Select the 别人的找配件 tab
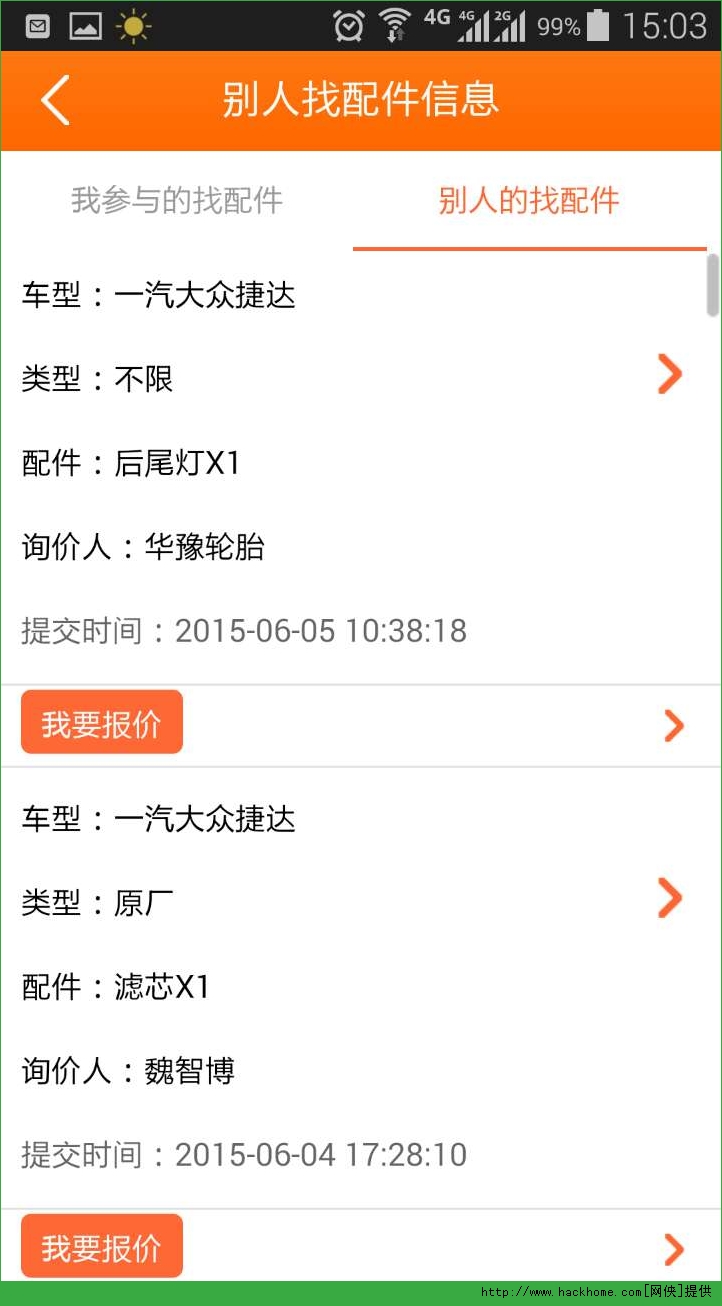This screenshot has height=1306, width=722. point(529,201)
